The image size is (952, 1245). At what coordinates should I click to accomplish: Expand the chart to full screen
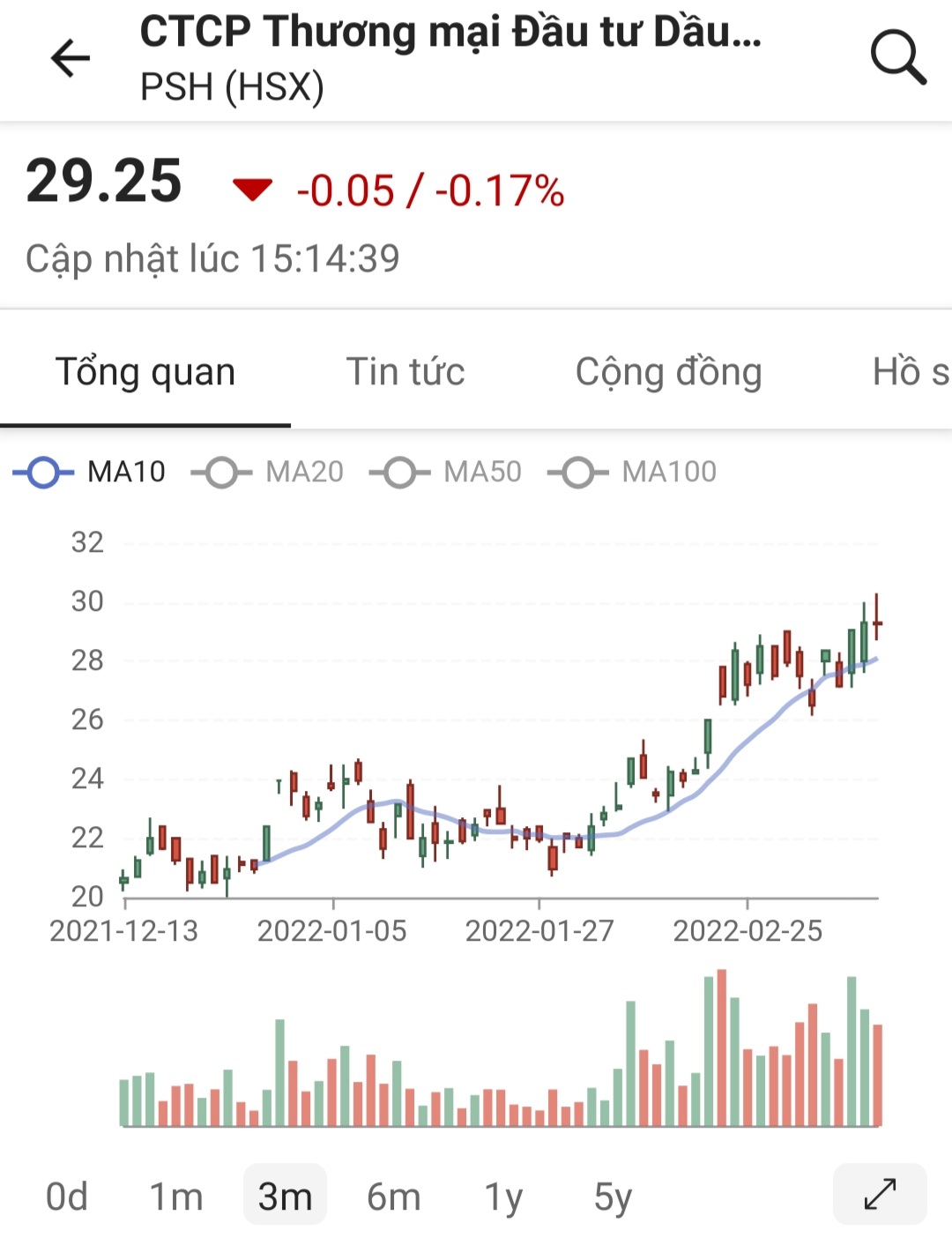880,1194
